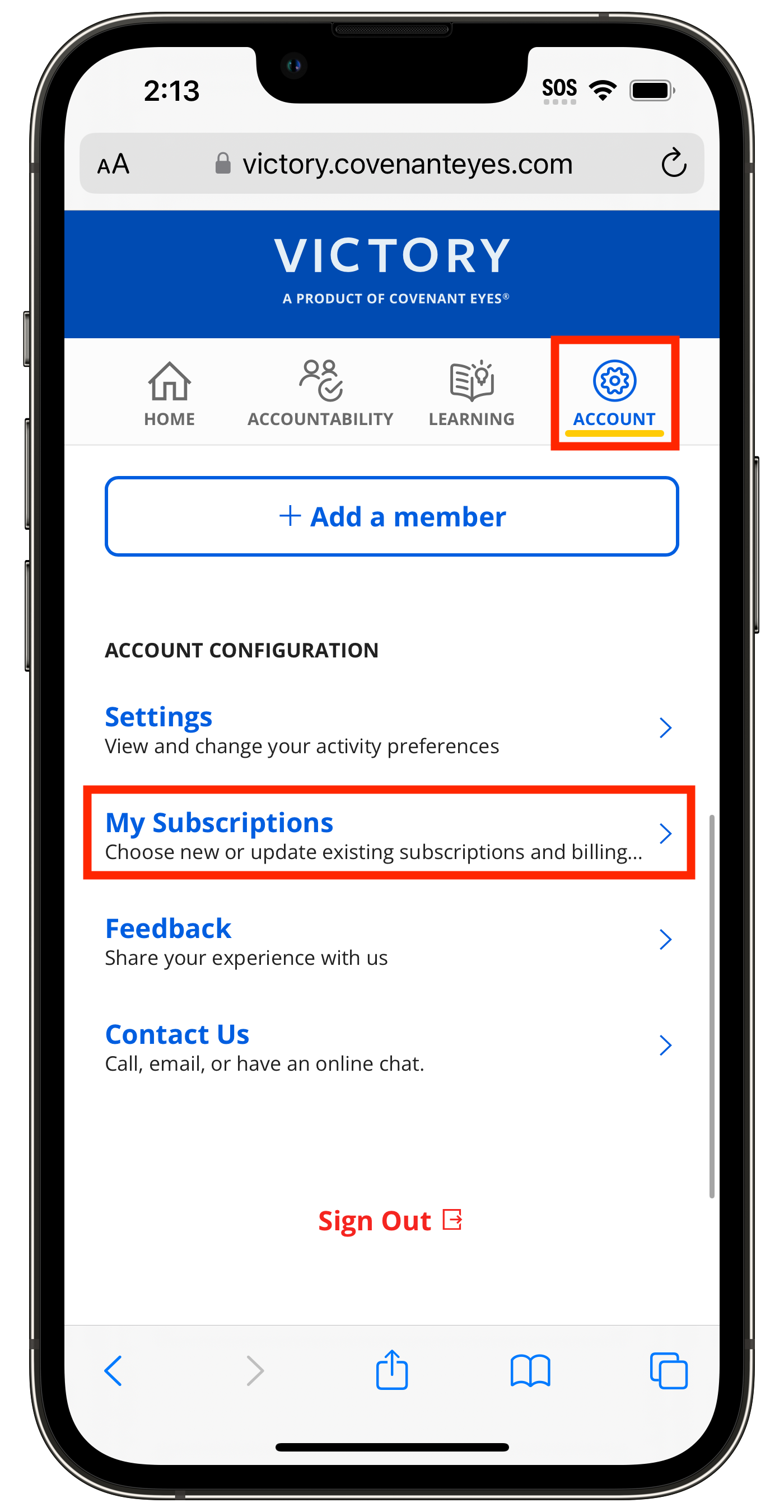This screenshot has width=784, height=1512.
Task: Go back with Safari's back arrow
Action: [113, 1370]
